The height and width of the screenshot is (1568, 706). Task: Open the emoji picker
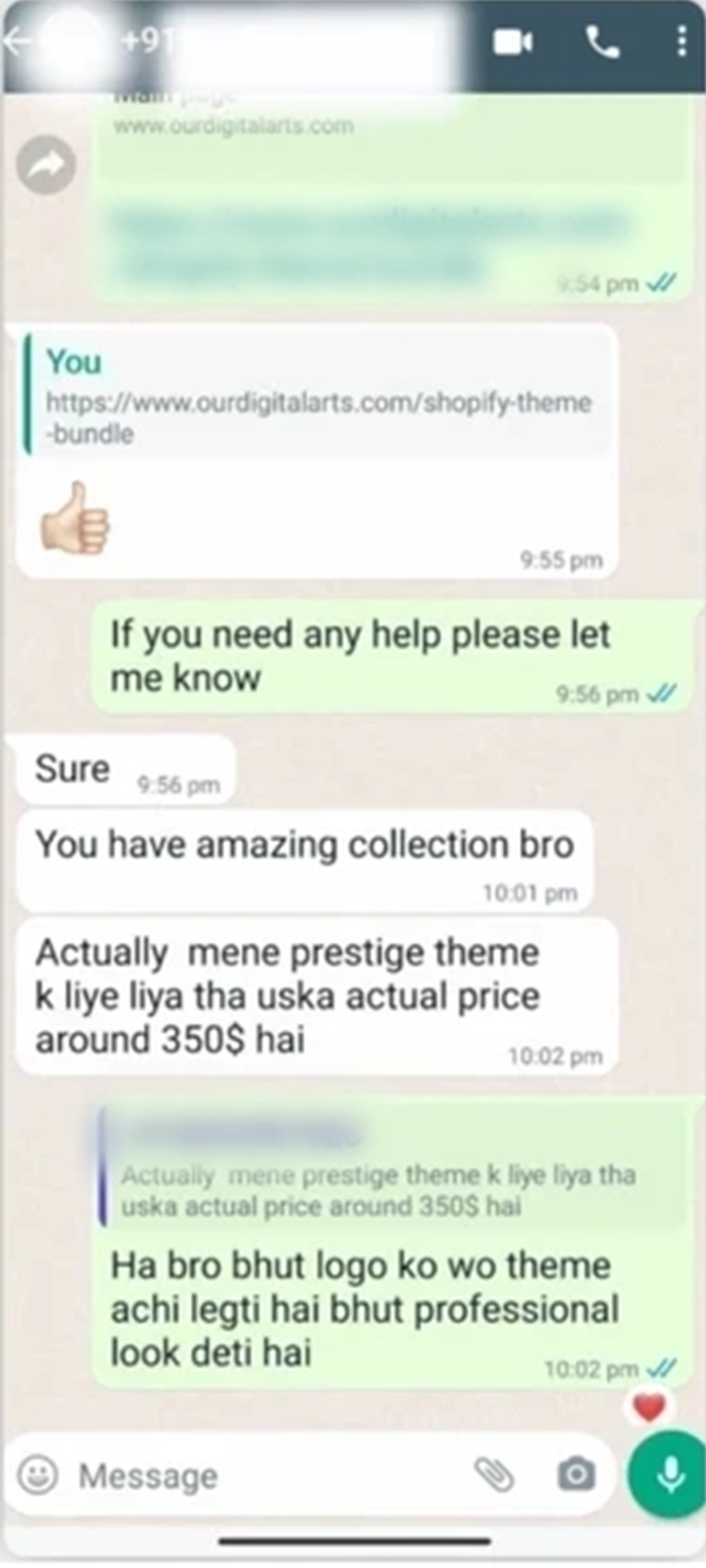coord(38,1475)
